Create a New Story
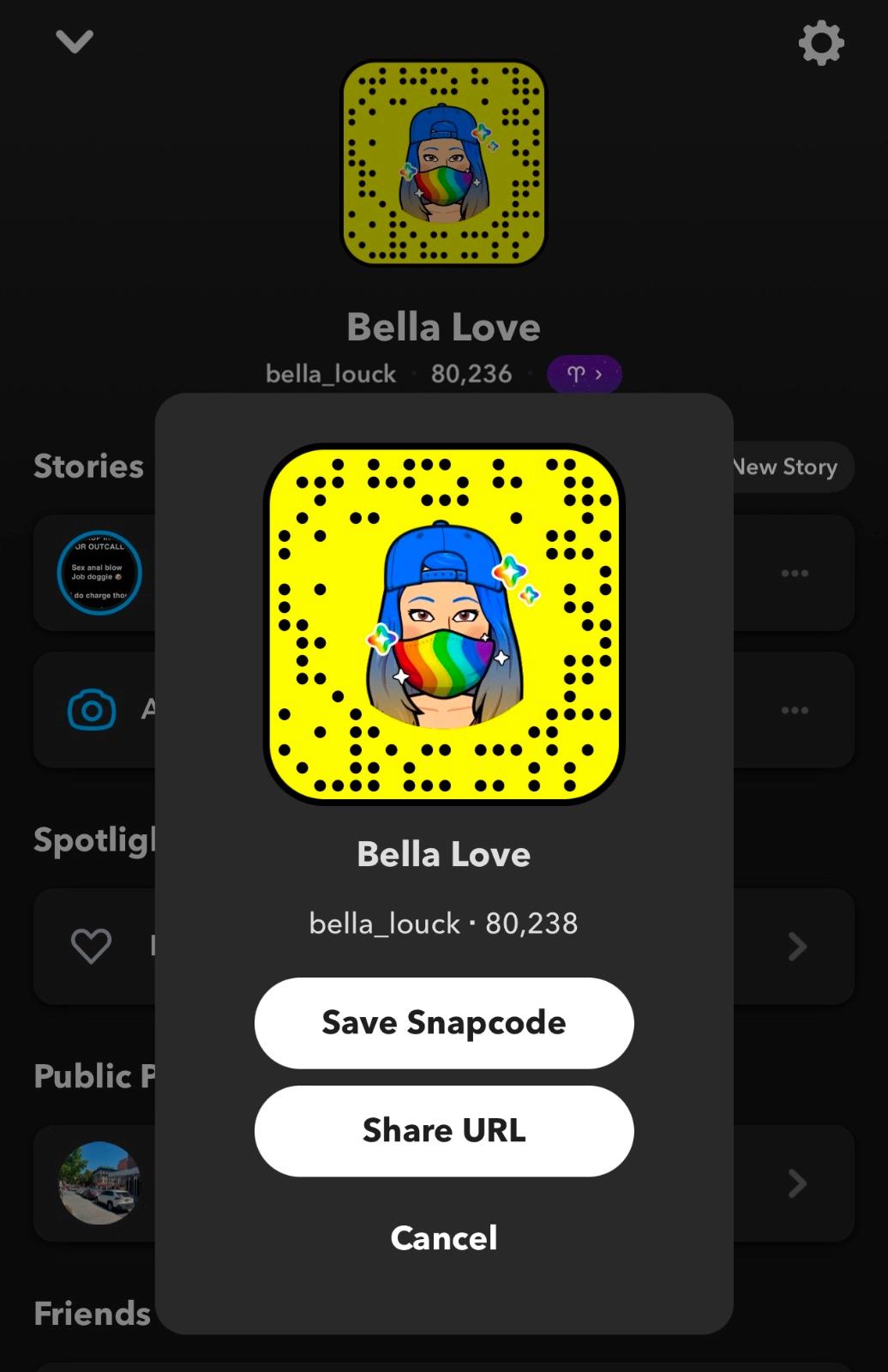The width and height of the screenshot is (888, 1372). pos(792,467)
